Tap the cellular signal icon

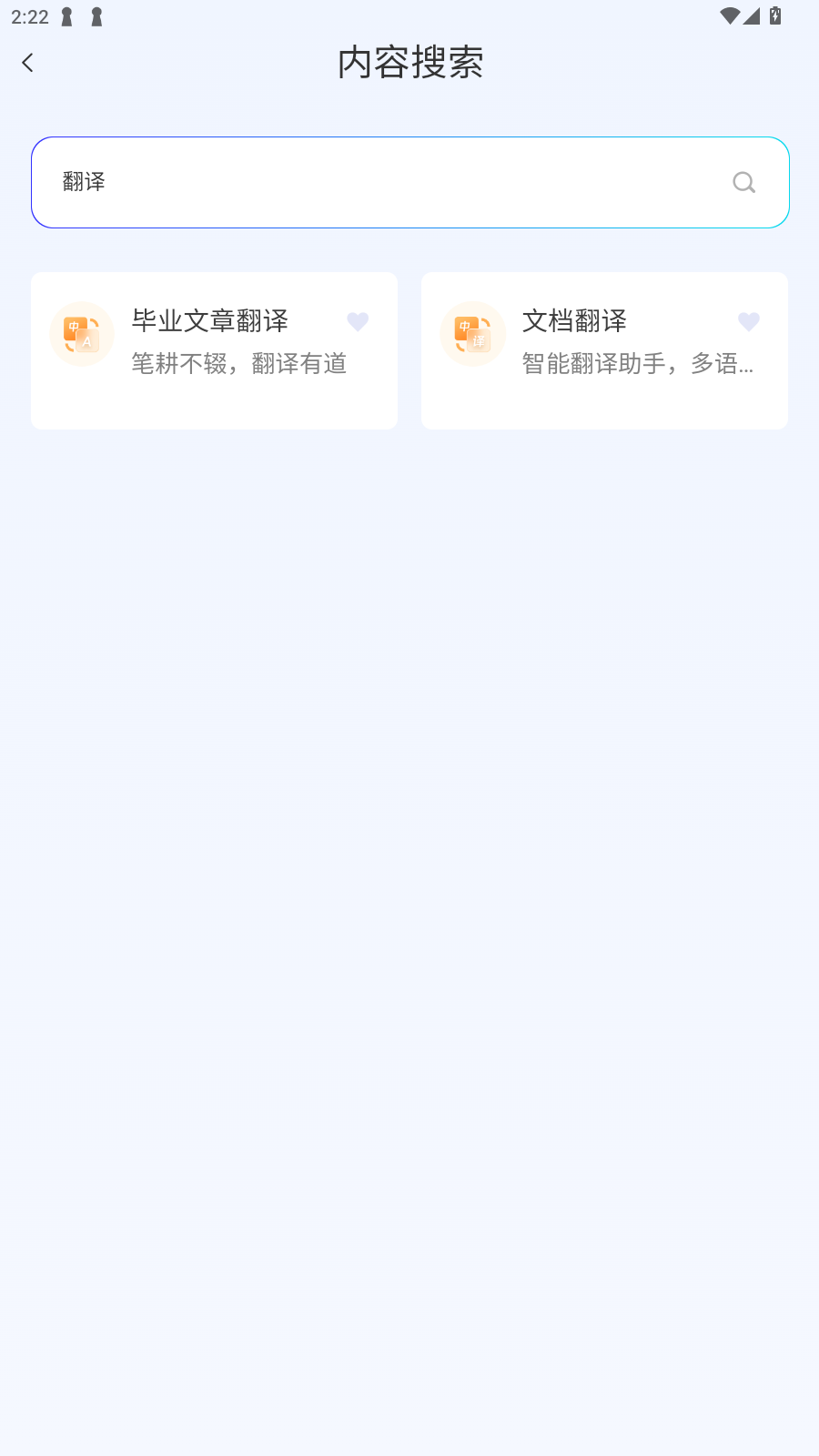(753, 15)
